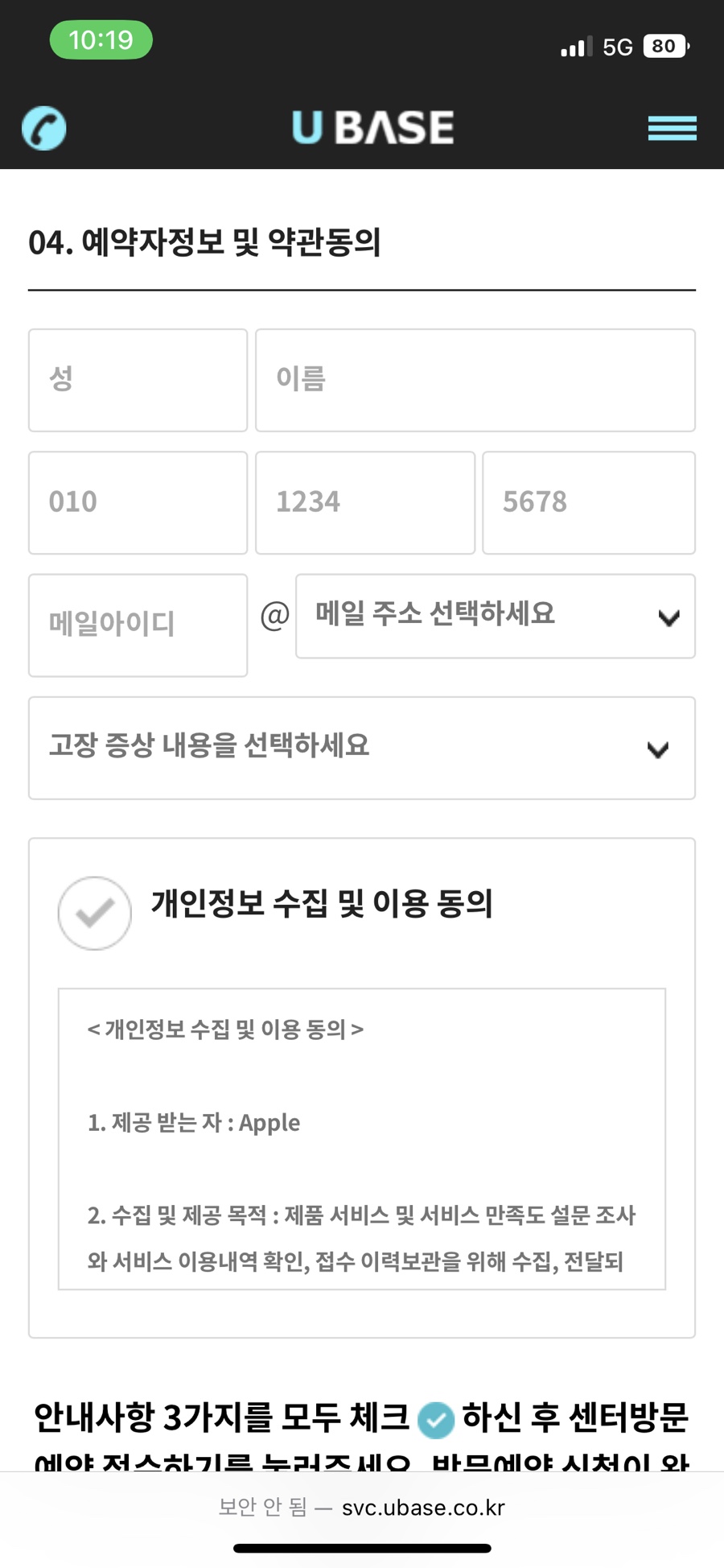Image resolution: width=724 pixels, height=1568 pixels.
Task: Focus the 메일아이디 email ID field
Action: [138, 625]
